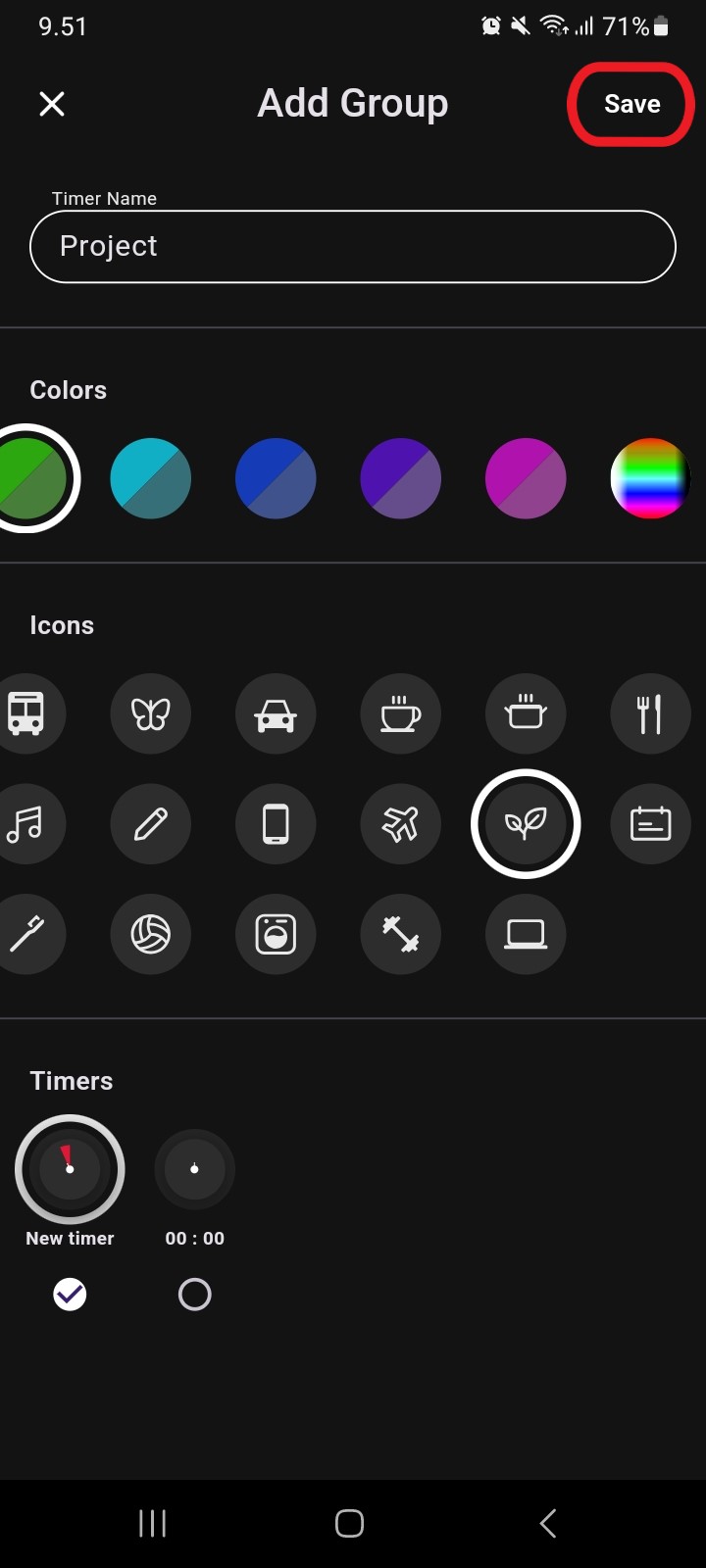Select the butterfly icon
706x1568 pixels.
point(151,713)
